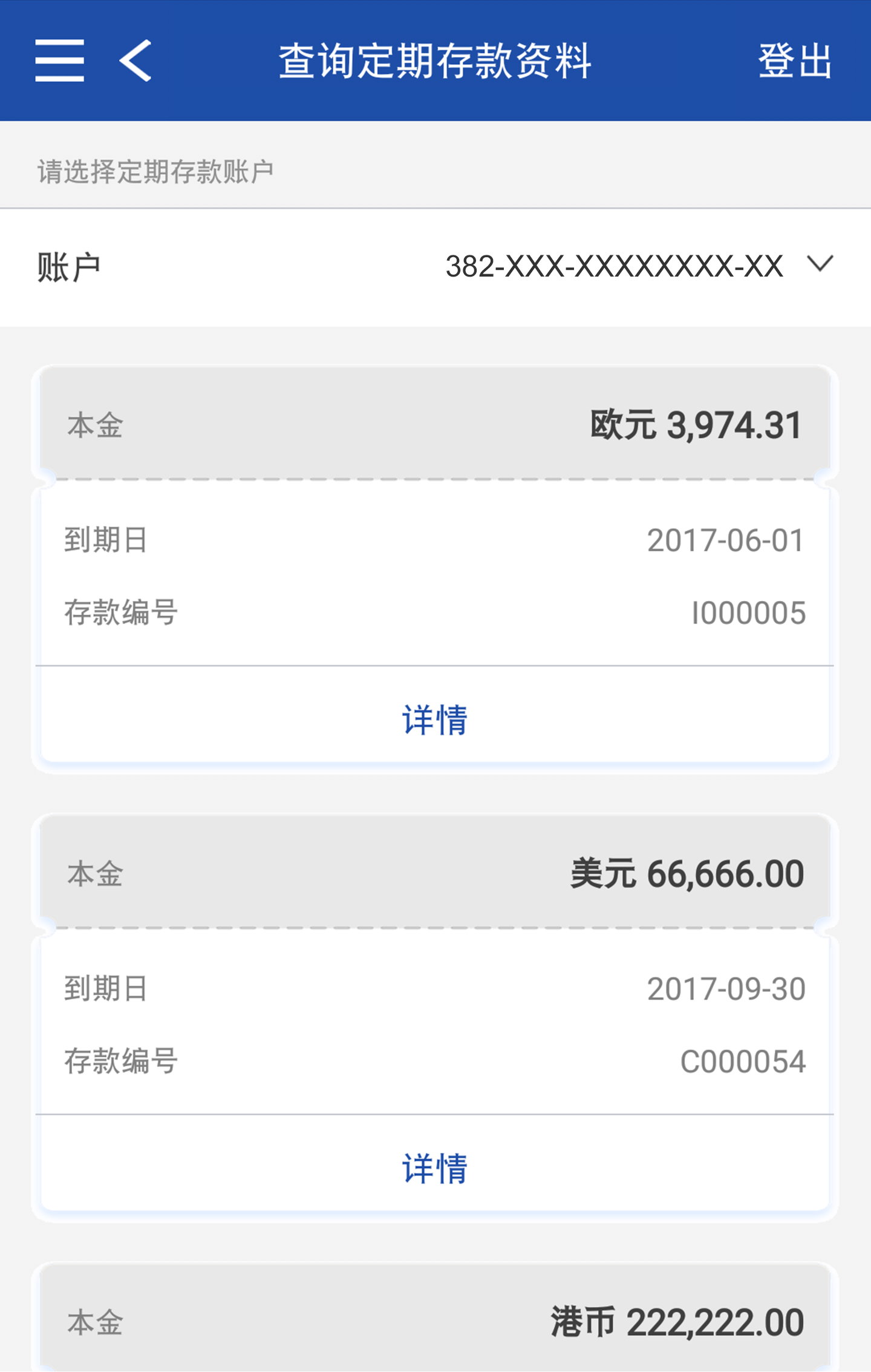This screenshot has height=1372, width=871.
Task: Open 详情 for the 欧元 3,974.31 deposit
Action: [435, 720]
